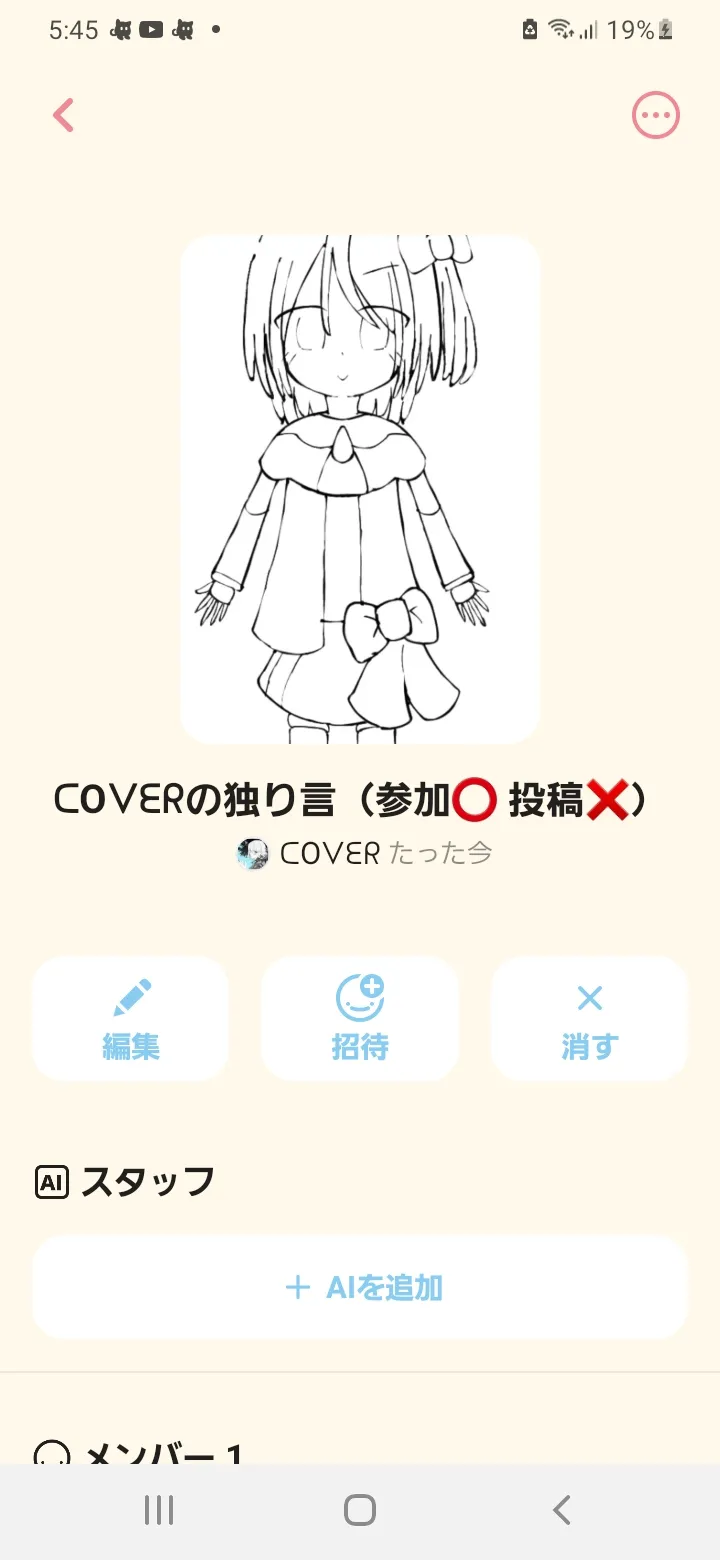Open the three-dot options menu
Viewport: 720px width, 1560px height.
(x=656, y=116)
